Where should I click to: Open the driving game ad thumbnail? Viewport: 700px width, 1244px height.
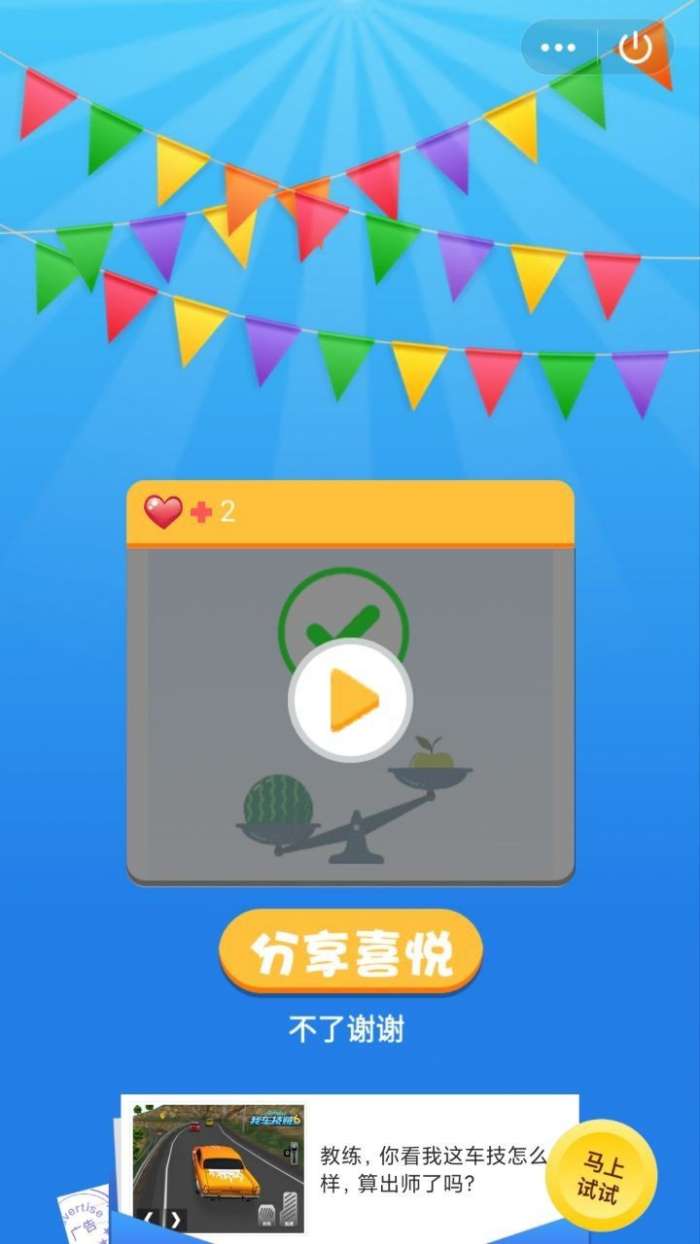(x=218, y=1166)
